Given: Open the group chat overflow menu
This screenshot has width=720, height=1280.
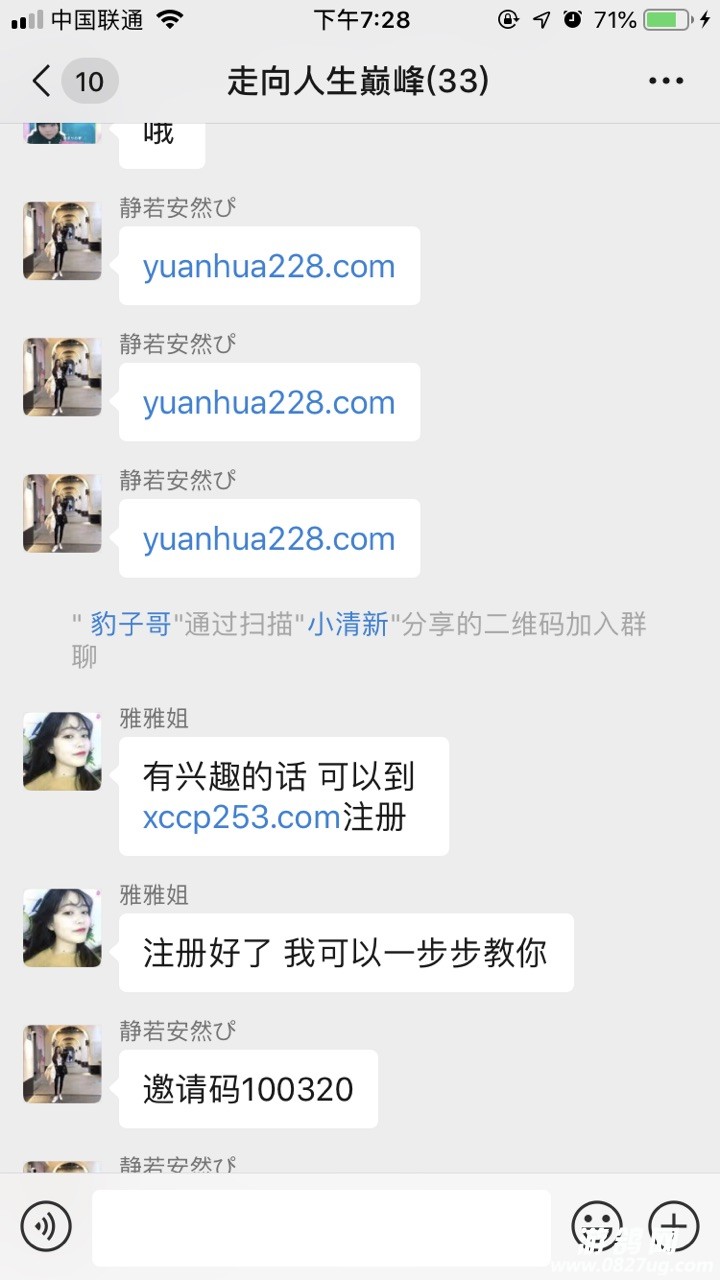Looking at the screenshot, I should pyautogui.click(x=666, y=81).
